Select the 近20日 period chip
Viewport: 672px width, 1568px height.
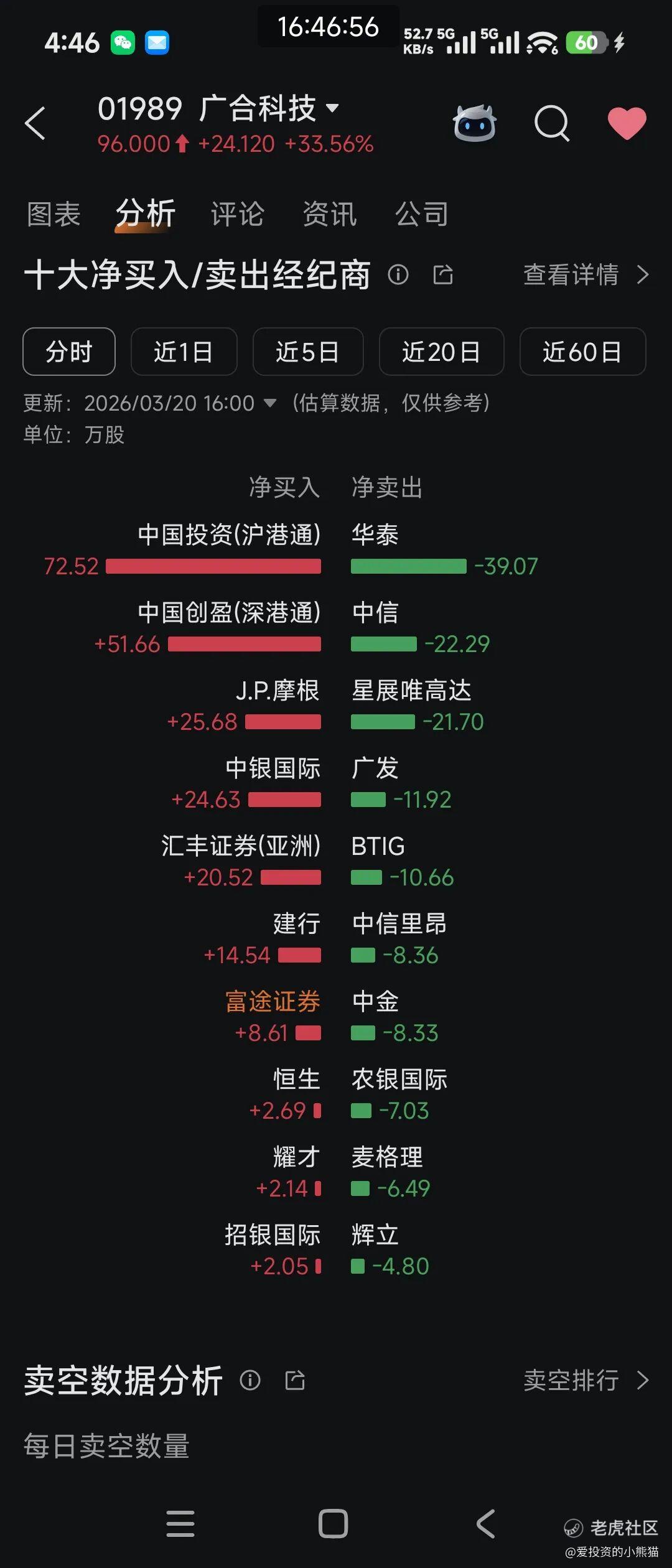point(441,352)
